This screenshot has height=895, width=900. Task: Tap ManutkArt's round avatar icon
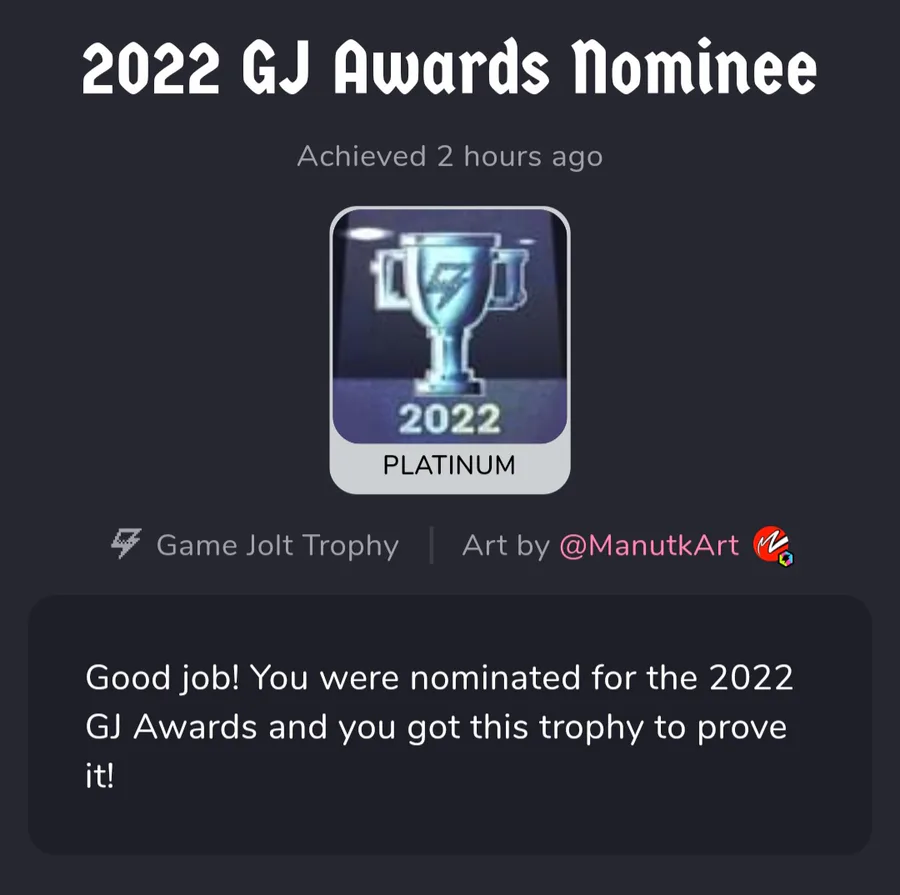(x=773, y=545)
